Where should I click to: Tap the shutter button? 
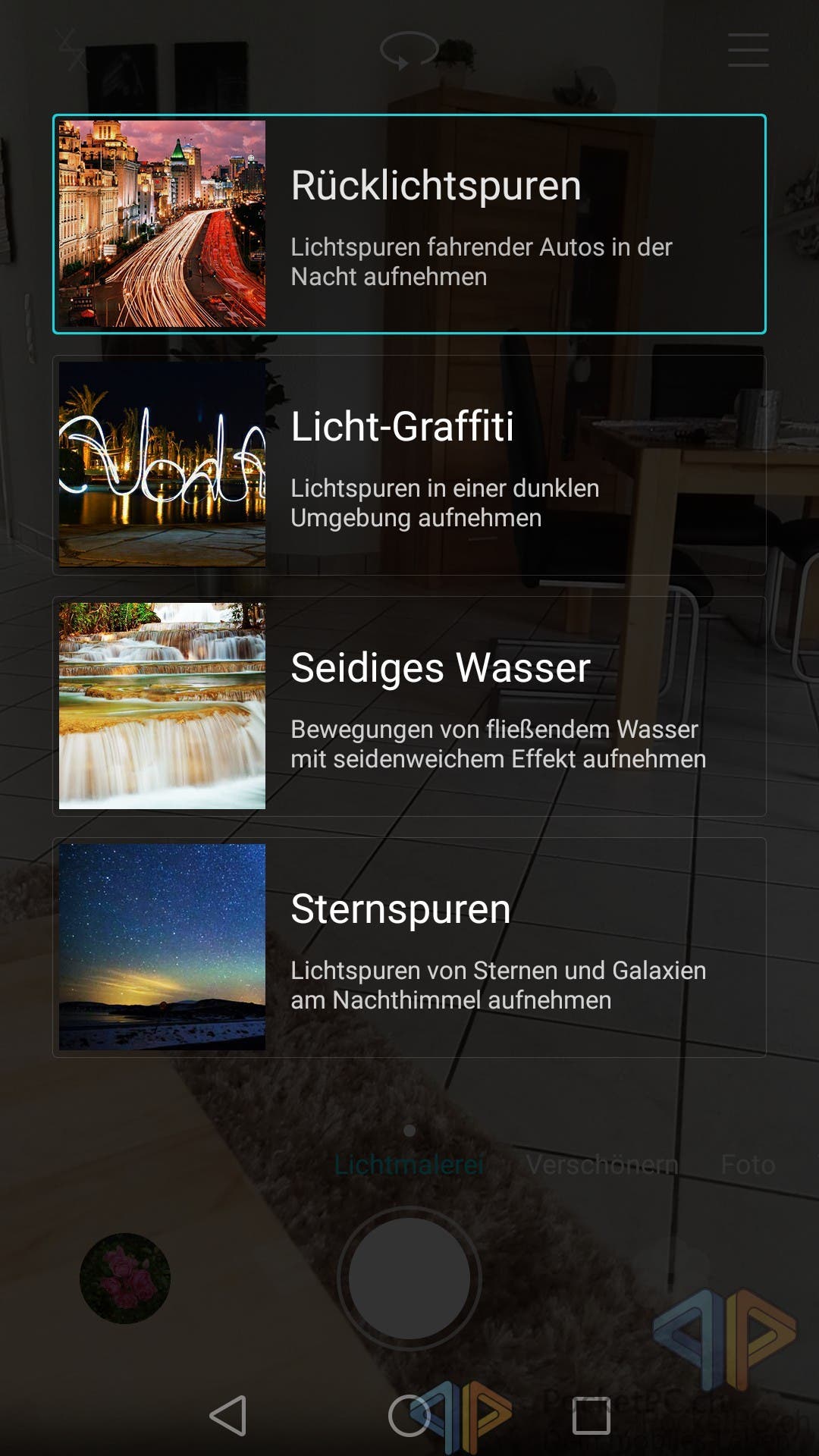tap(409, 1279)
